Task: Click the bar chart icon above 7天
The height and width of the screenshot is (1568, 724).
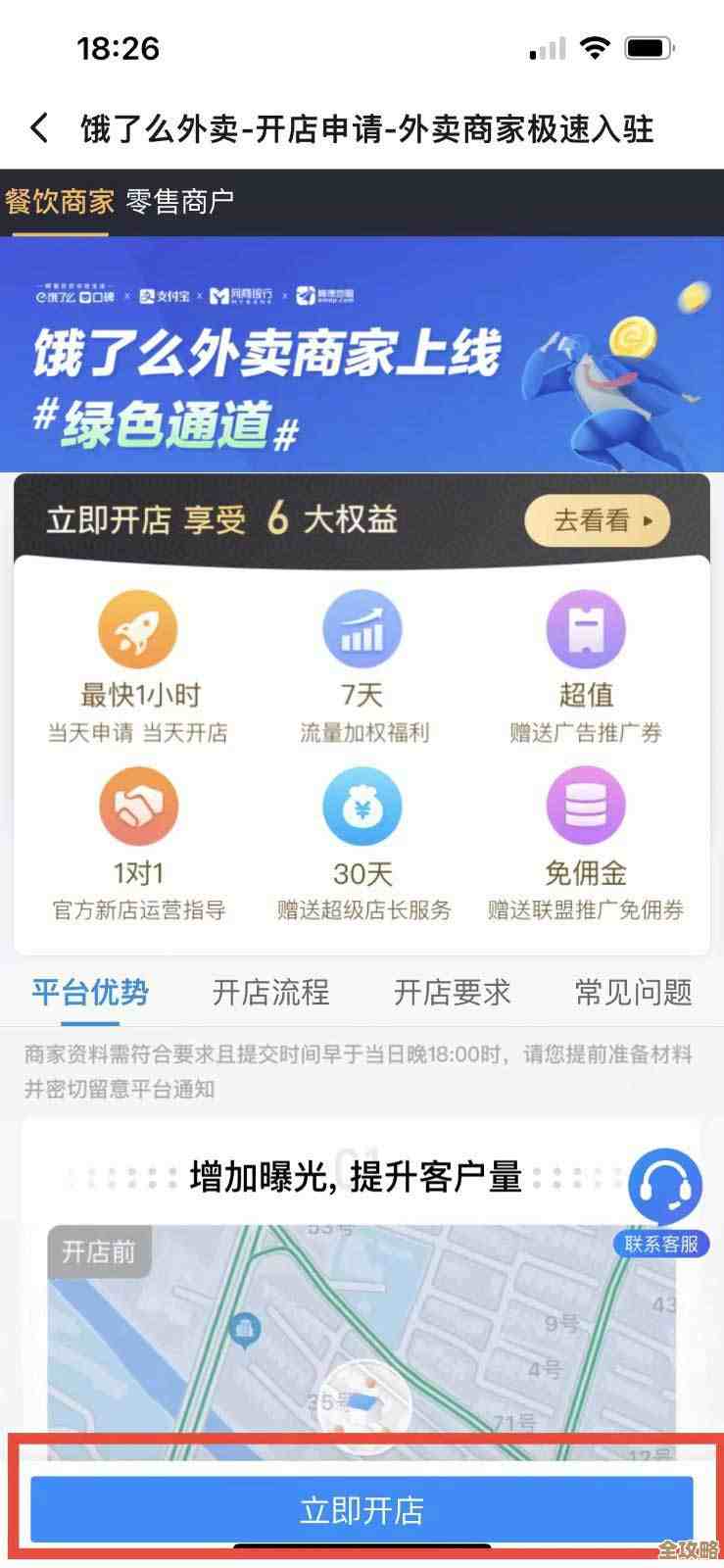Action: [x=362, y=629]
